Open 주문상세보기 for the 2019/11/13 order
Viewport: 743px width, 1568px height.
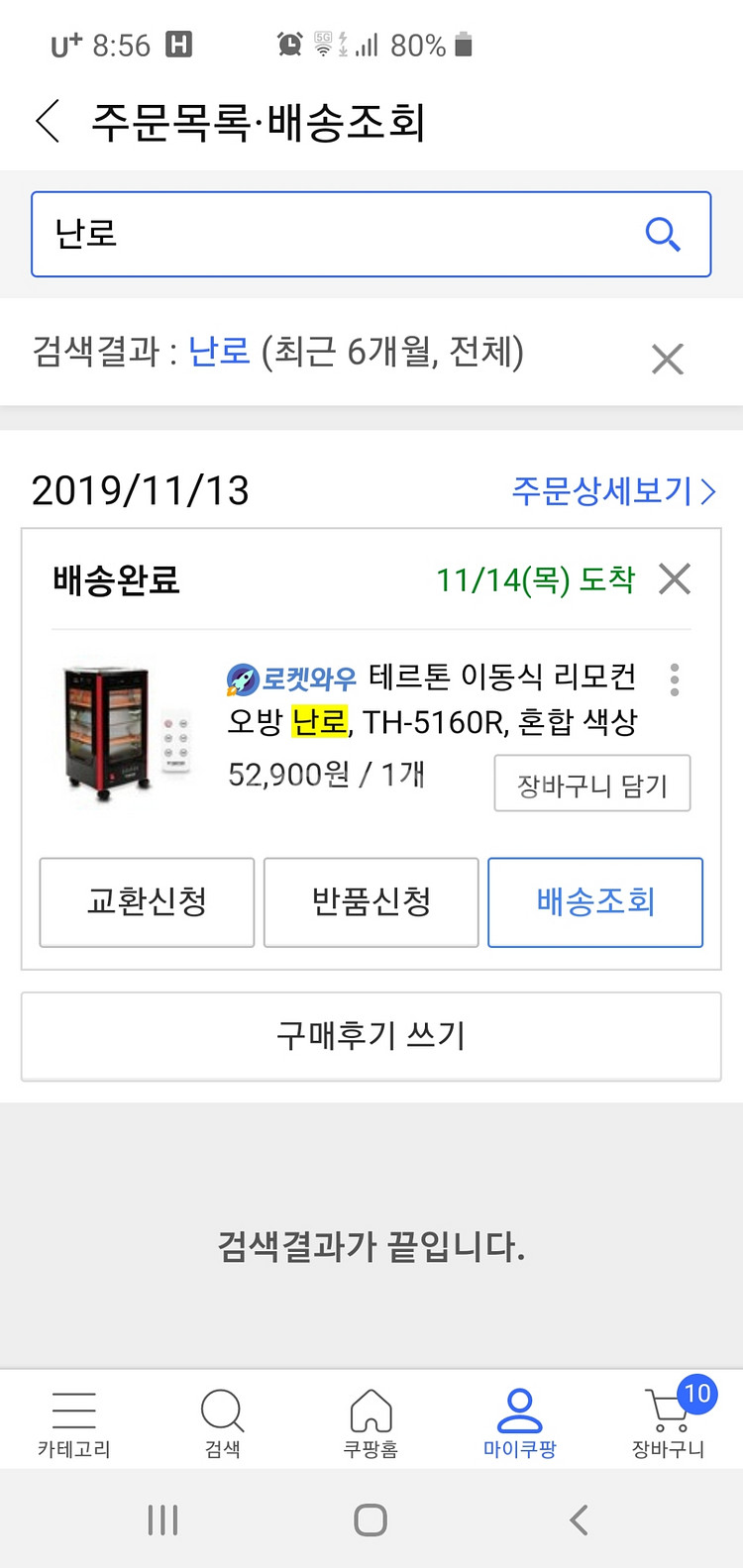coord(612,490)
